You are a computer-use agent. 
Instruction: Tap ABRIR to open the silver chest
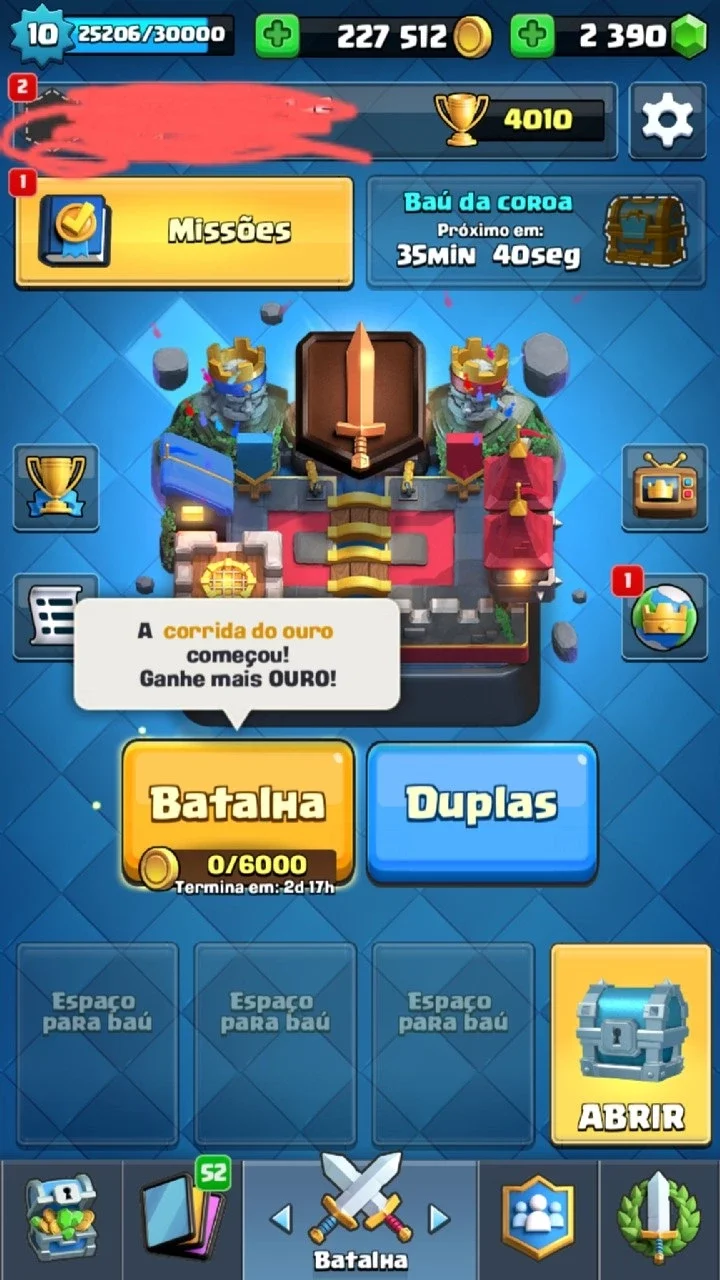[x=631, y=1044]
